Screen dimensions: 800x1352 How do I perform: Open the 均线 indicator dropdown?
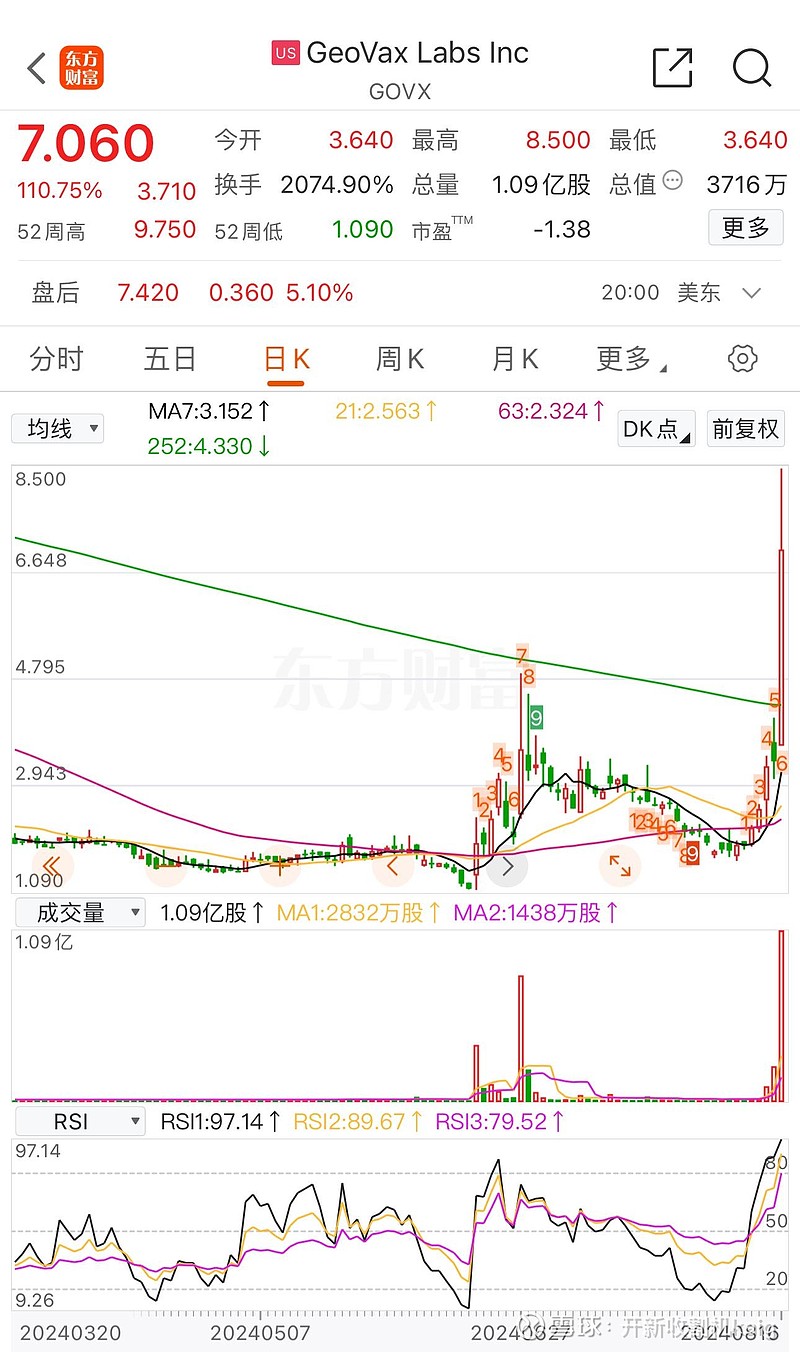[x=58, y=429]
